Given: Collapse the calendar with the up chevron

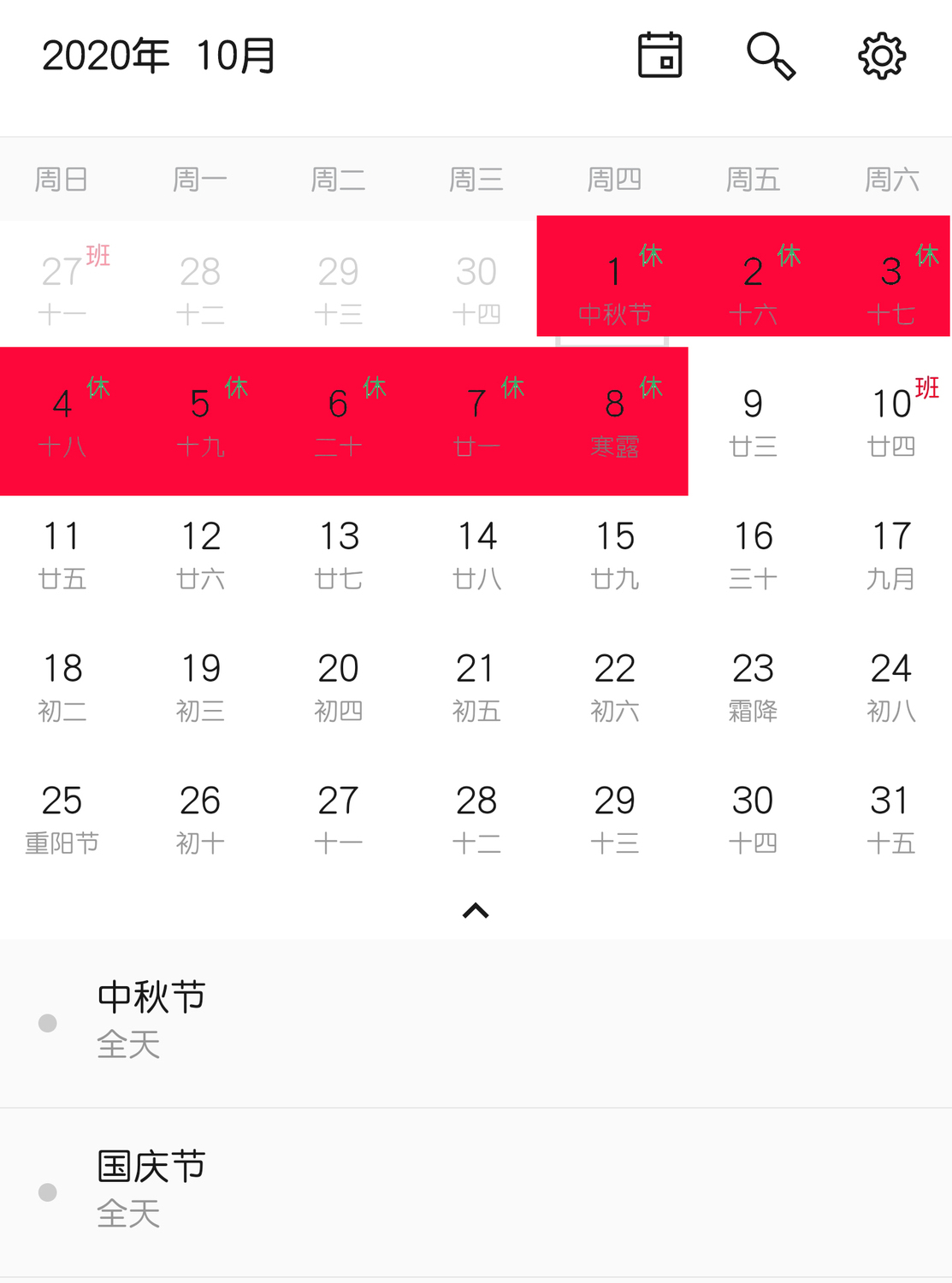Looking at the screenshot, I should [476, 911].
